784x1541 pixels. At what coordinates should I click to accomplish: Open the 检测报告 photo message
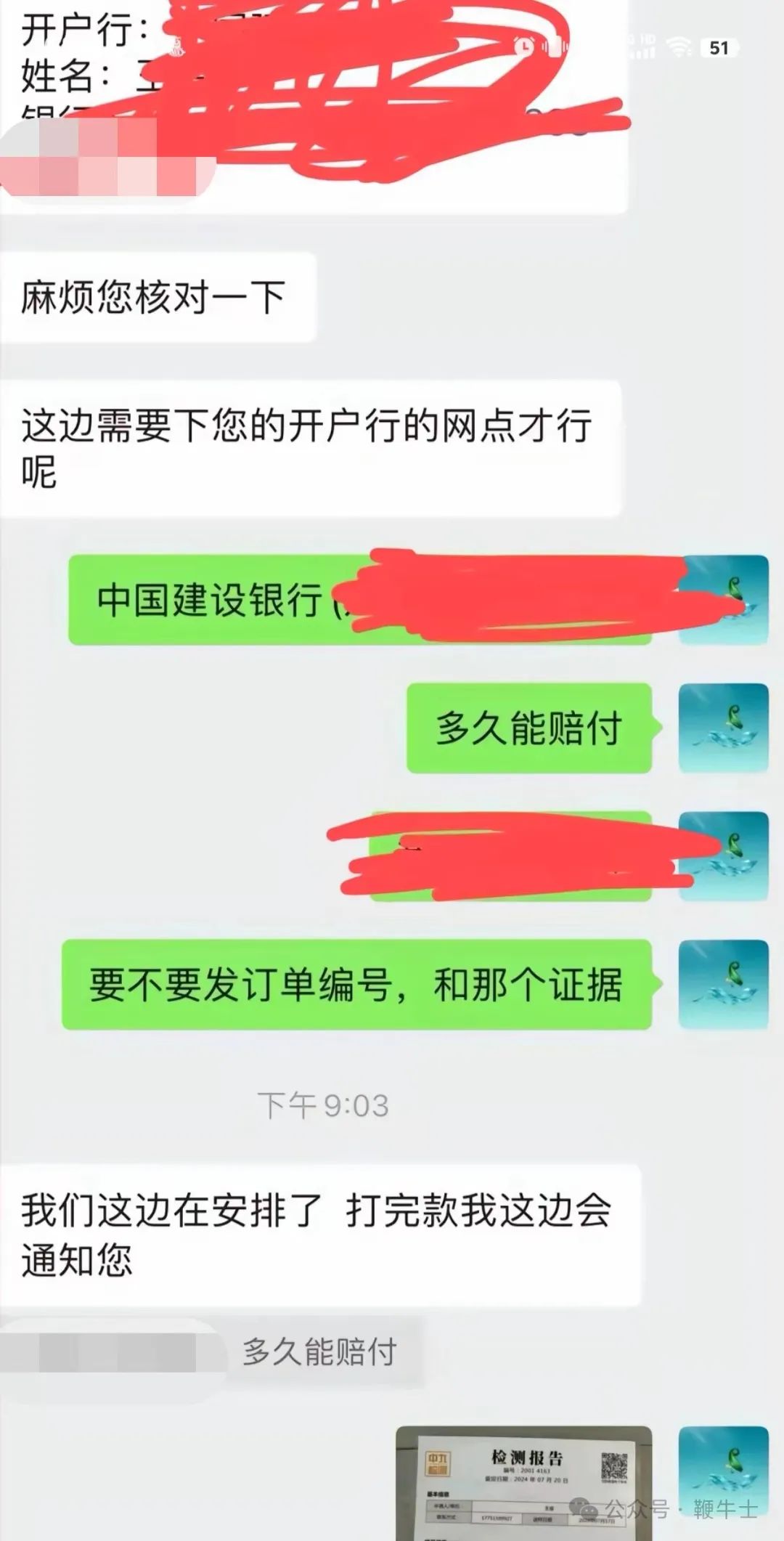523,1483
